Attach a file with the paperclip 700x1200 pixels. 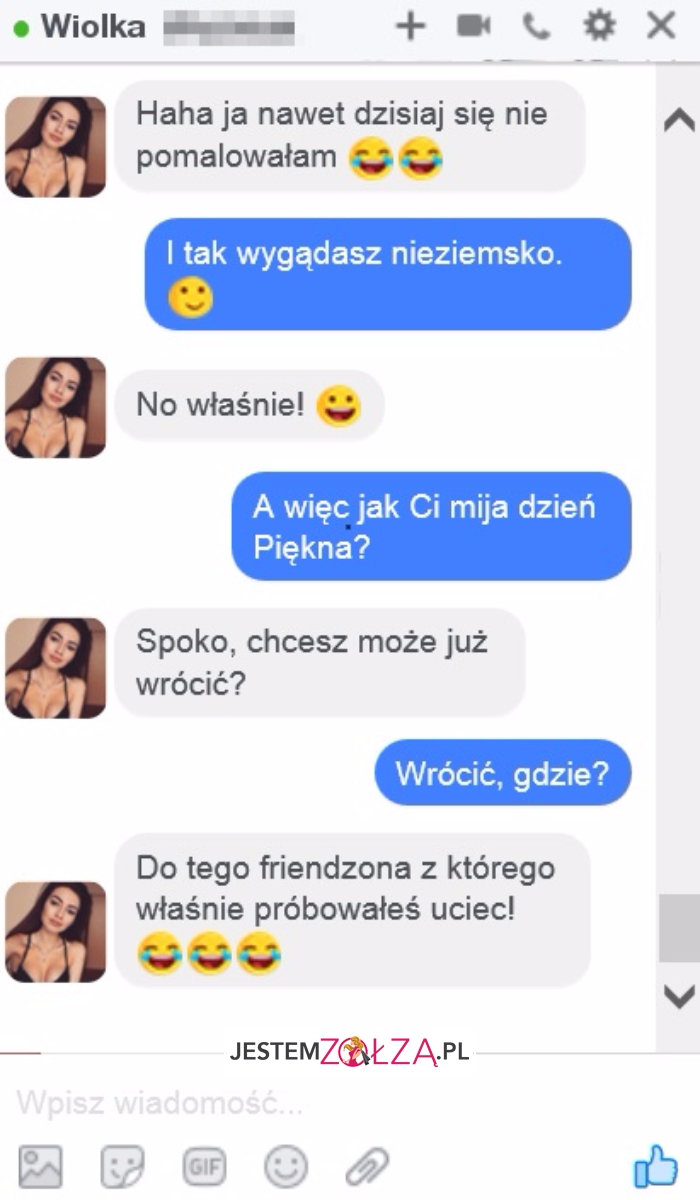367,1166
